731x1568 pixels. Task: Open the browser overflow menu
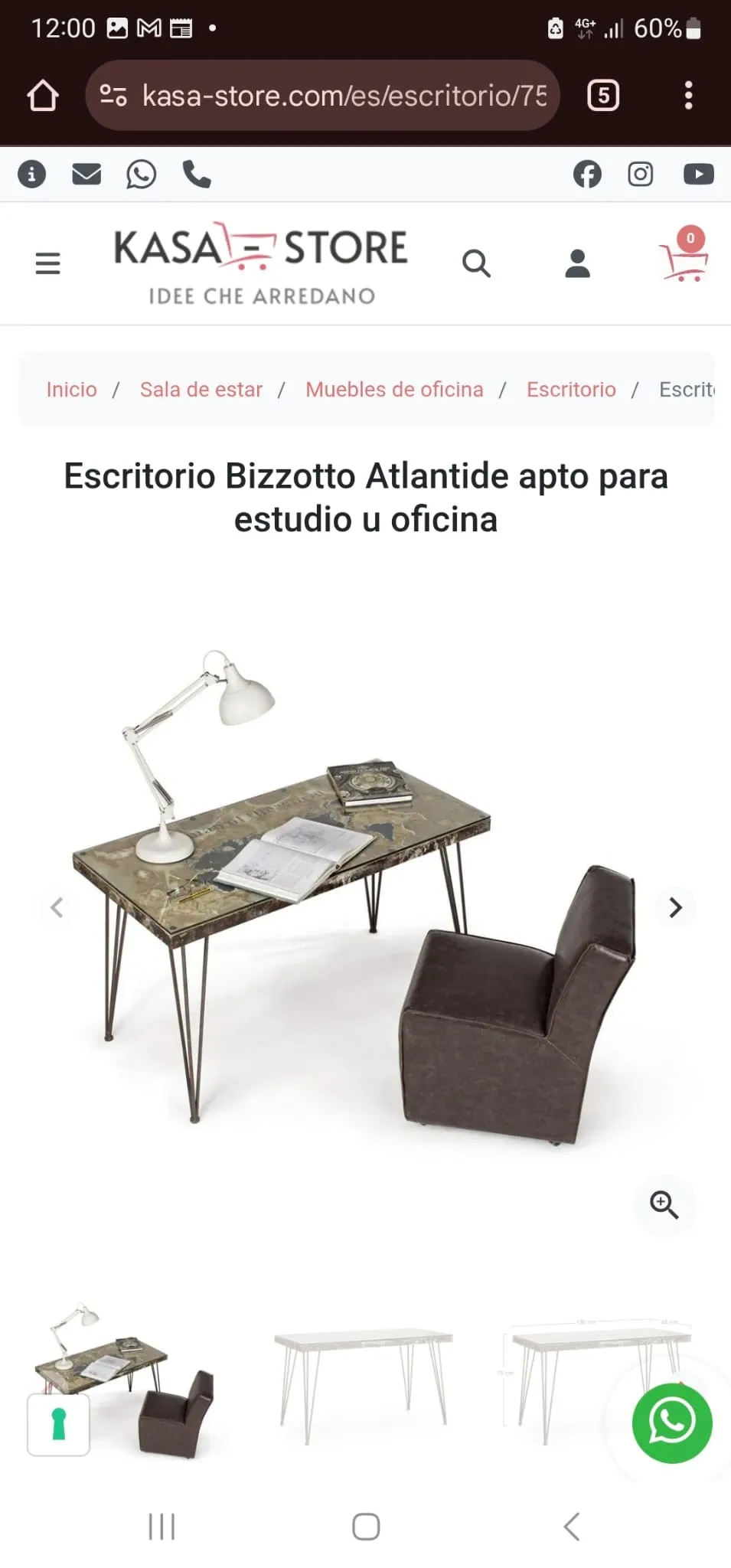689,96
